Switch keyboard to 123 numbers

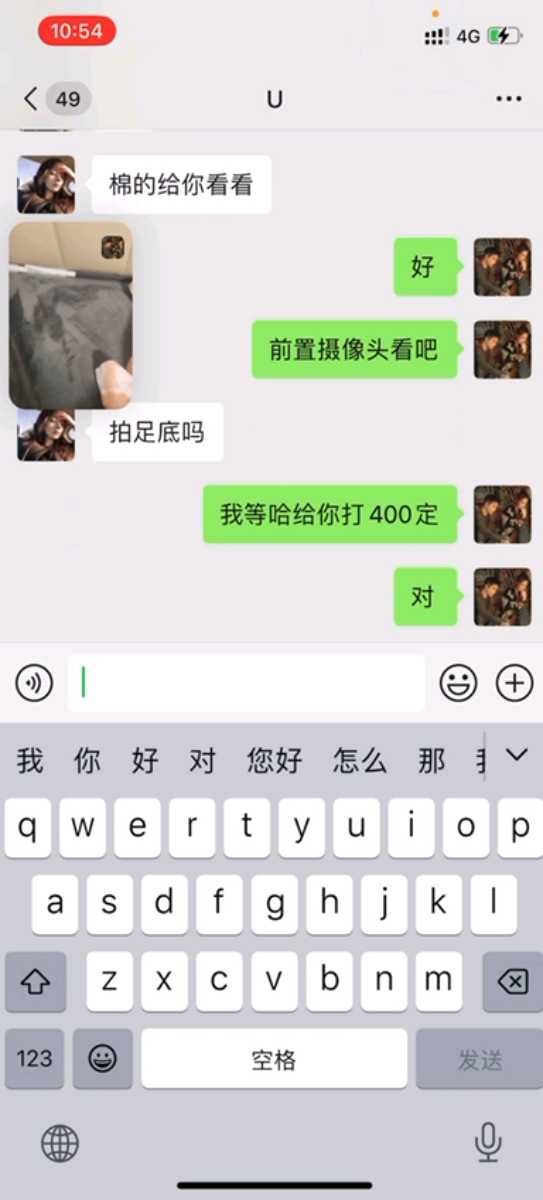pyautogui.click(x=34, y=1059)
